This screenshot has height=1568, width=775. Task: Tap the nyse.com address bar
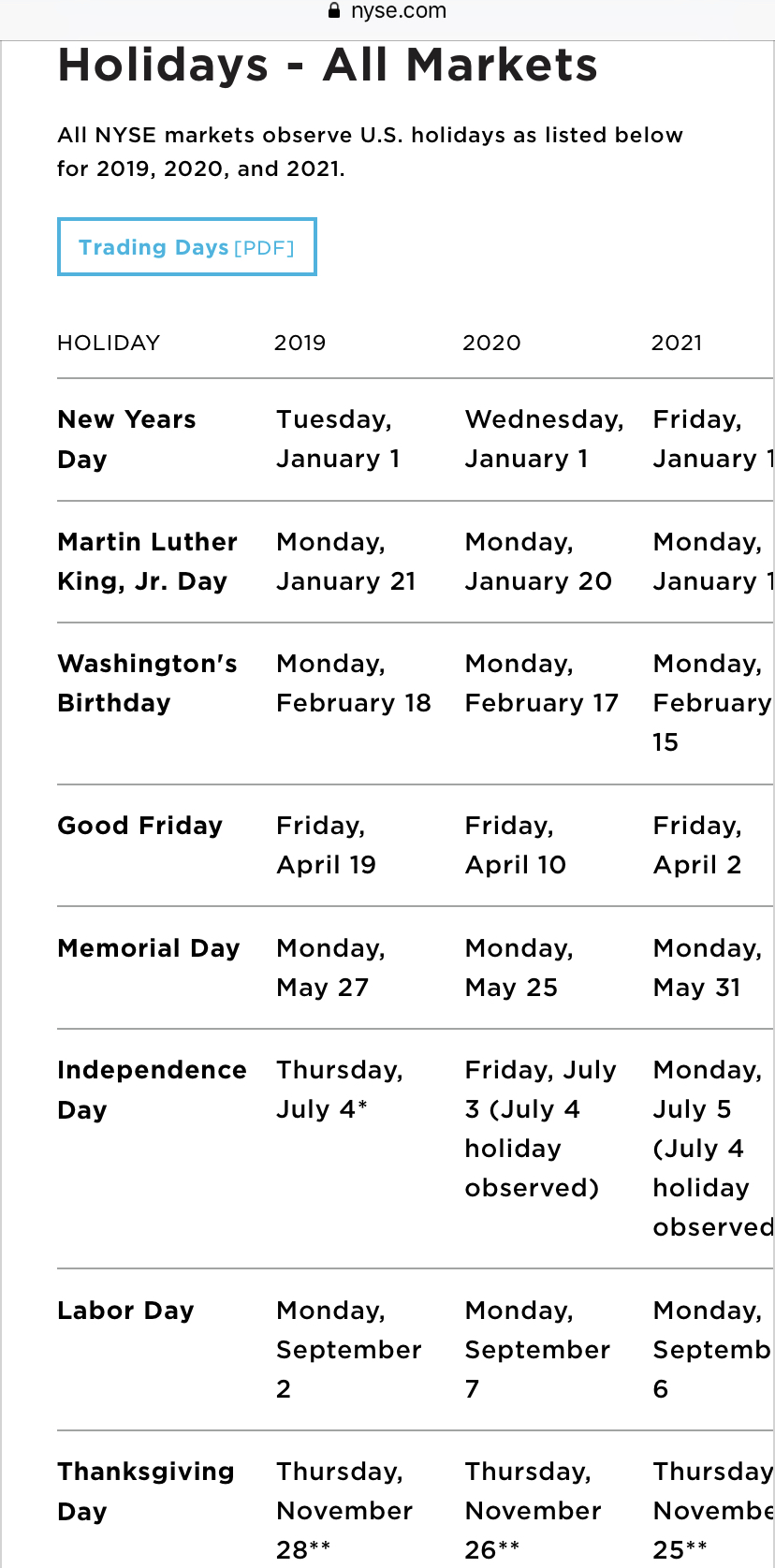click(x=387, y=12)
